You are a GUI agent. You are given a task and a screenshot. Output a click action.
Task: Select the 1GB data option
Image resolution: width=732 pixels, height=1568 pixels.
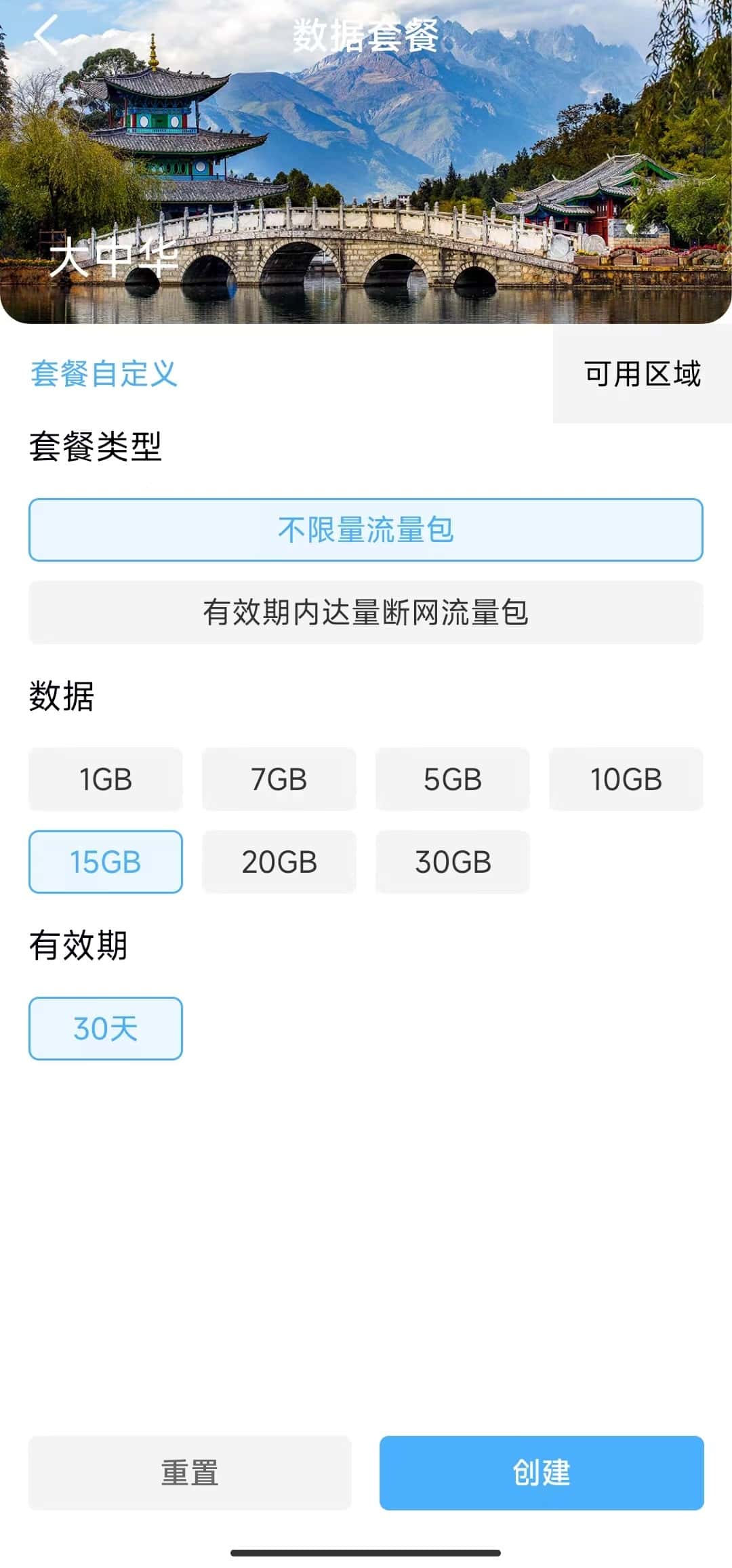(x=106, y=779)
